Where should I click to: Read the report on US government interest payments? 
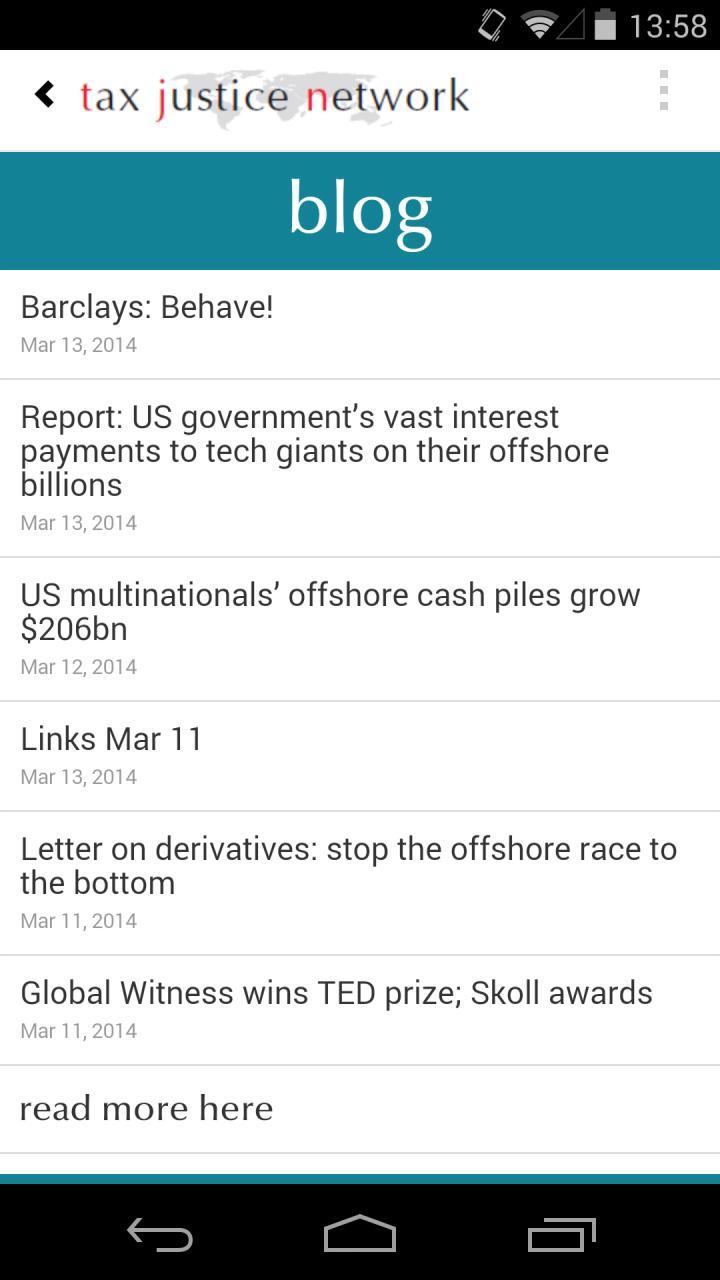(360, 469)
